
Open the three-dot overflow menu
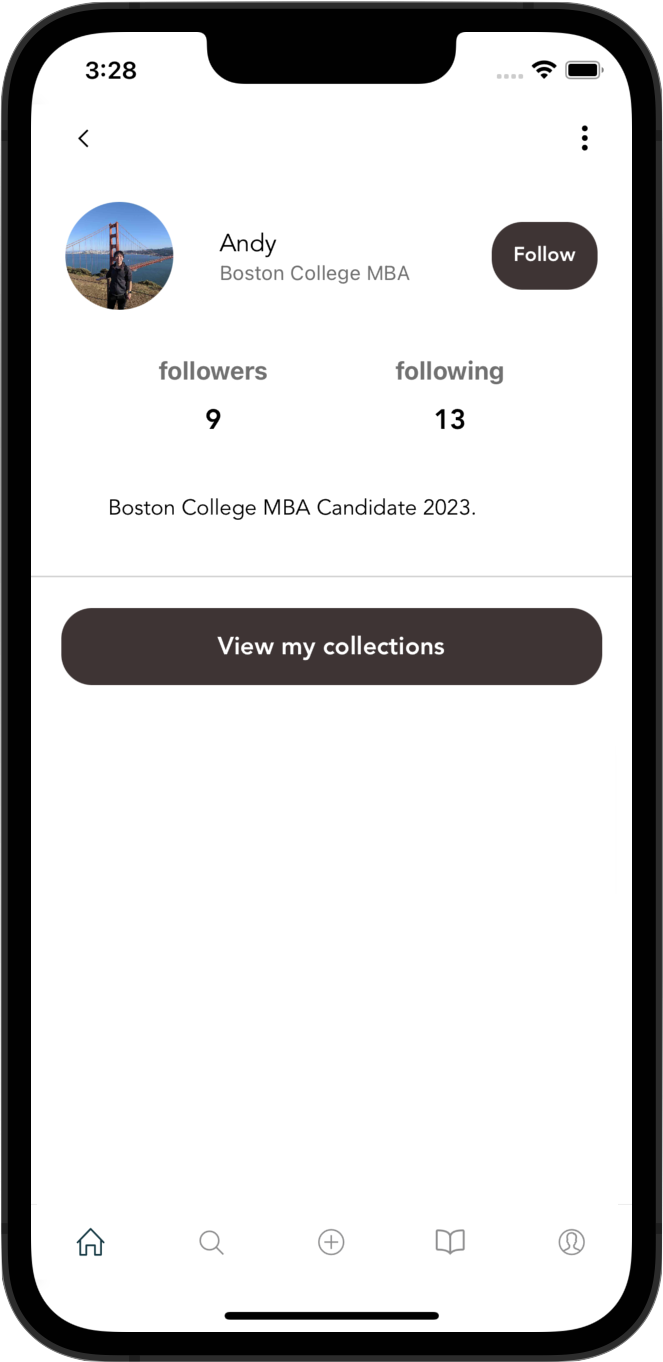tap(585, 138)
